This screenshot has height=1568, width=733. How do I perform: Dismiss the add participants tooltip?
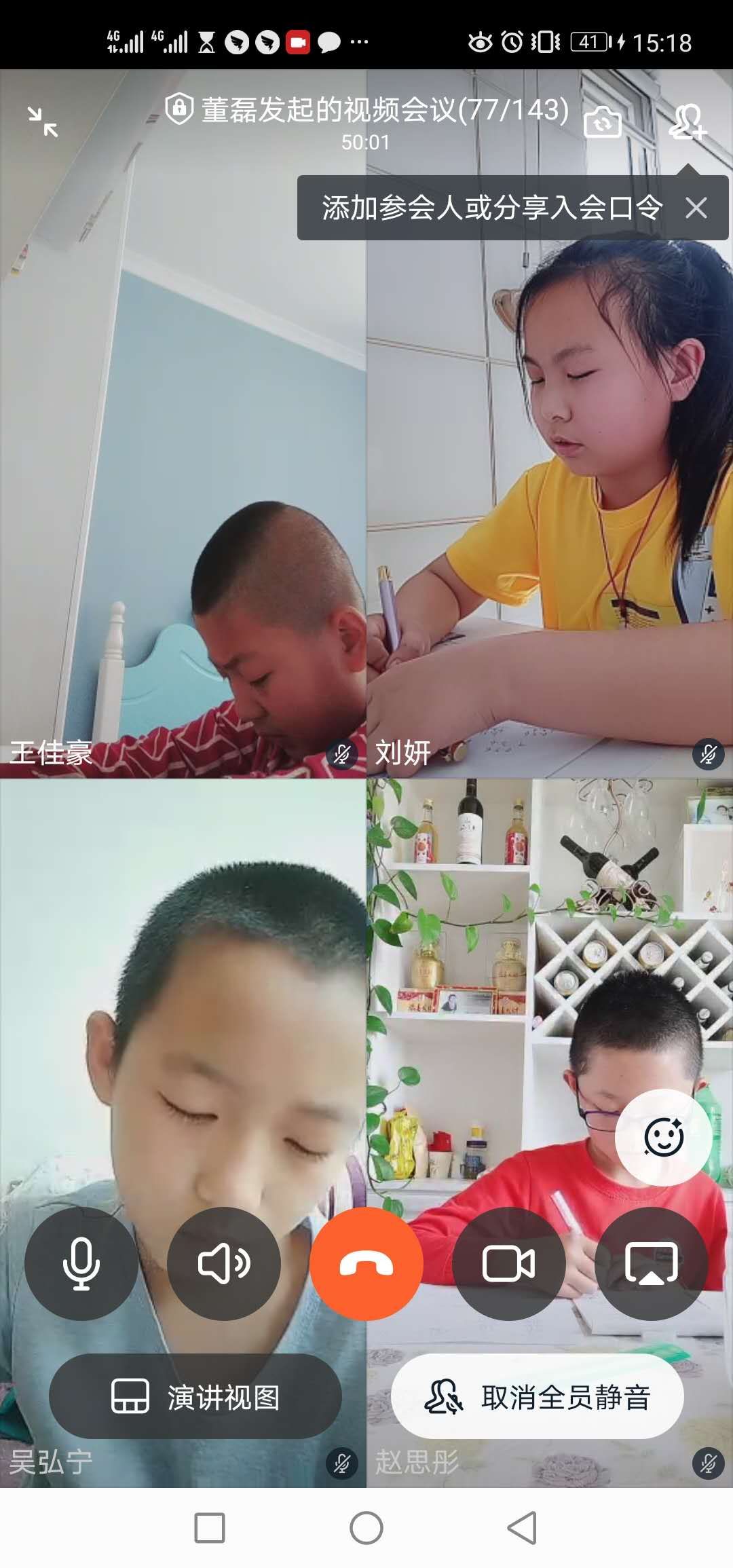point(696,208)
